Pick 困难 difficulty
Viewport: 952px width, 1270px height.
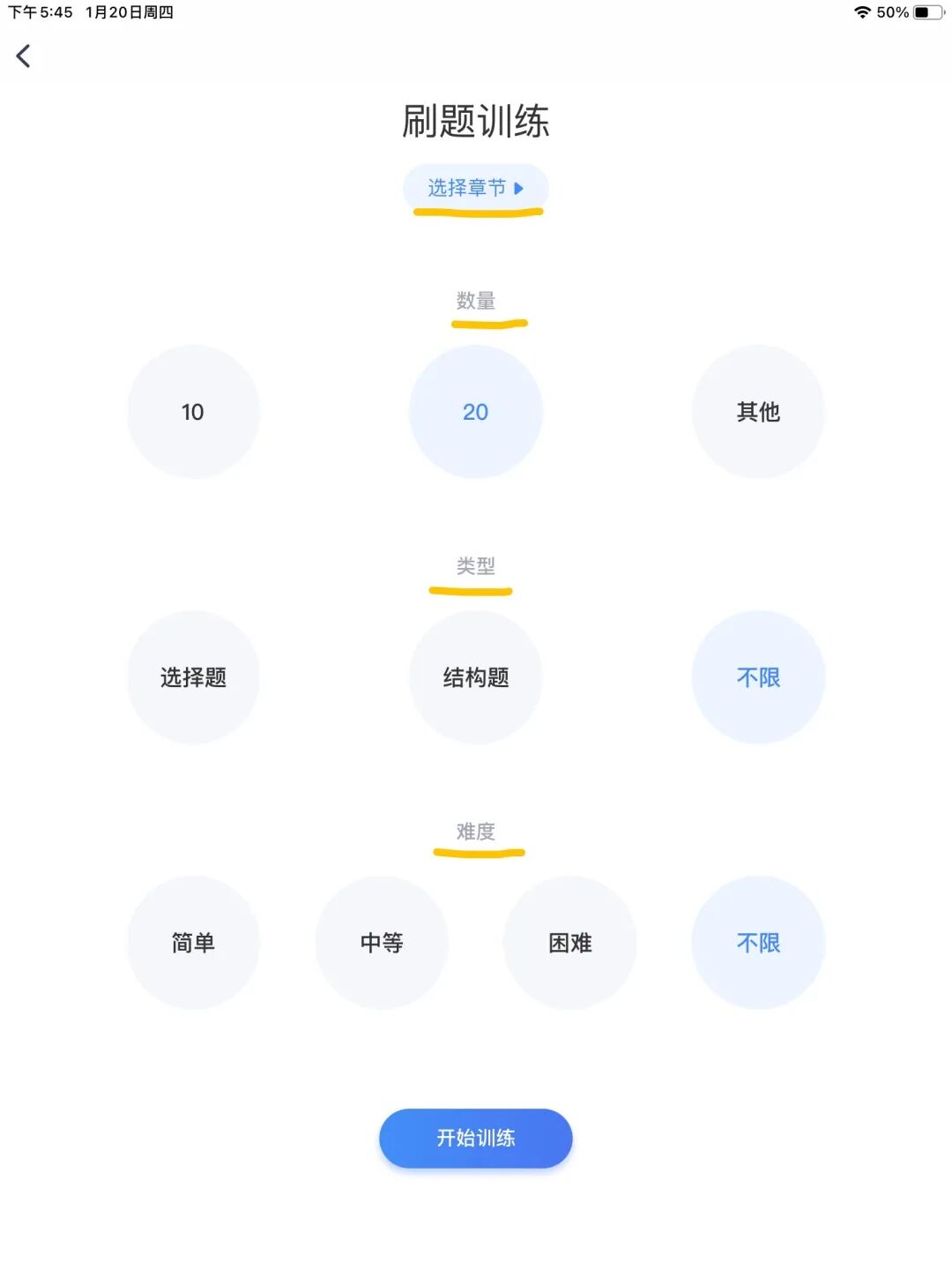[x=569, y=943]
